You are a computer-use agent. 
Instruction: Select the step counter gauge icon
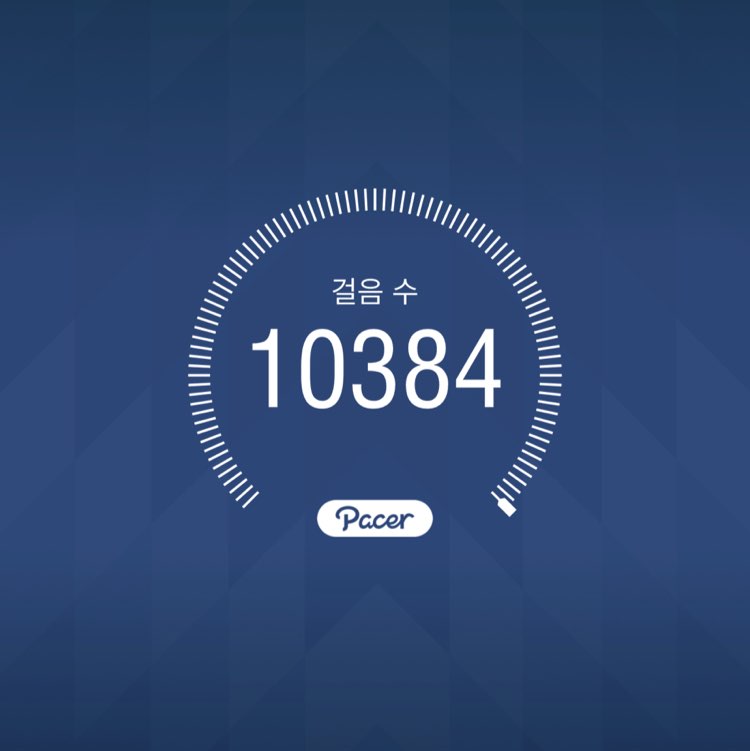(375, 355)
